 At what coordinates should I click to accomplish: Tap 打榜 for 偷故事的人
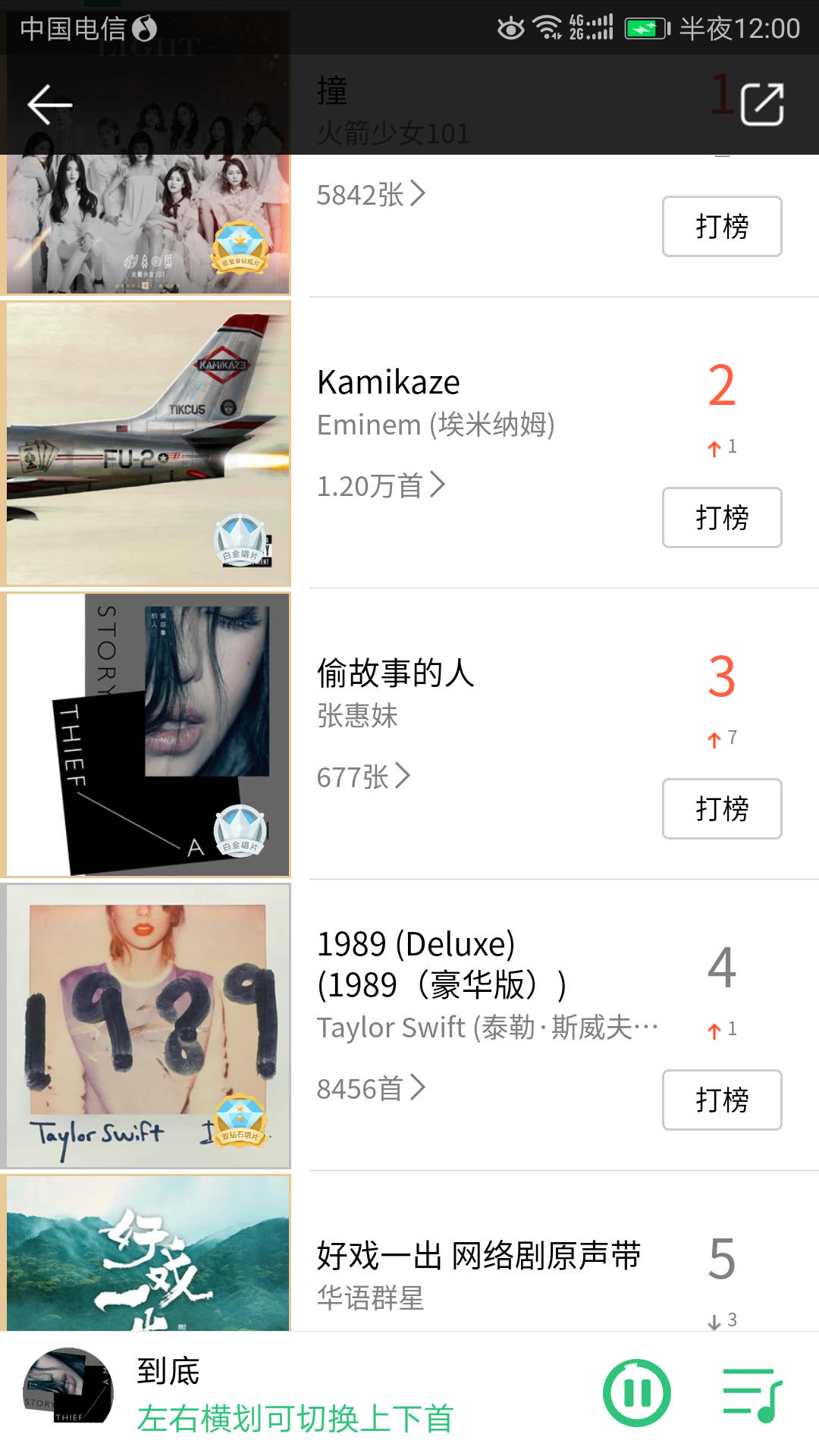click(721, 809)
